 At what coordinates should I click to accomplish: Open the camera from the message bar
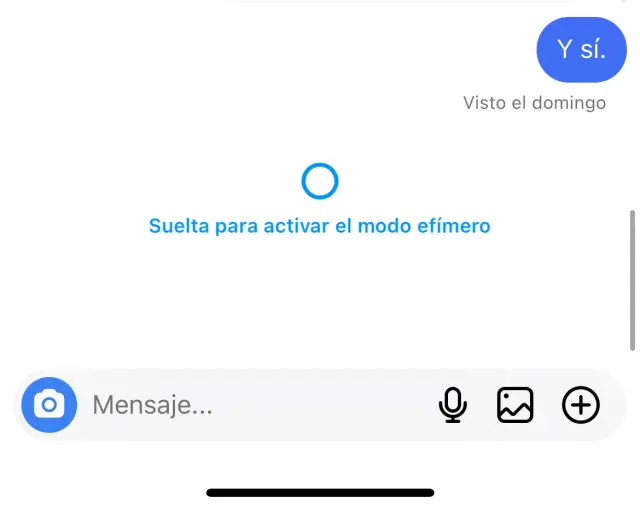click(x=49, y=405)
